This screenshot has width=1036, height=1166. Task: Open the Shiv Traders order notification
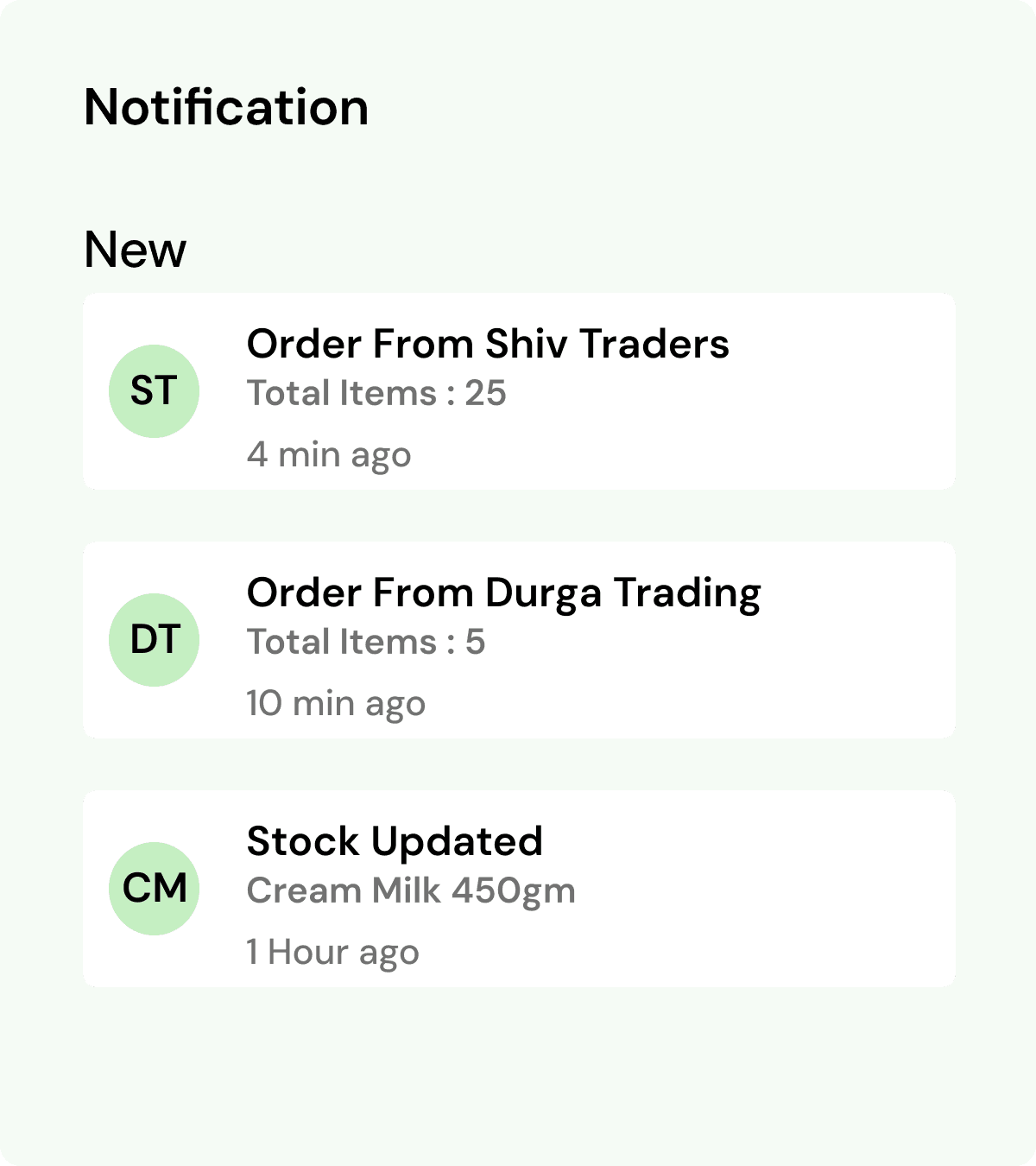coord(518,390)
